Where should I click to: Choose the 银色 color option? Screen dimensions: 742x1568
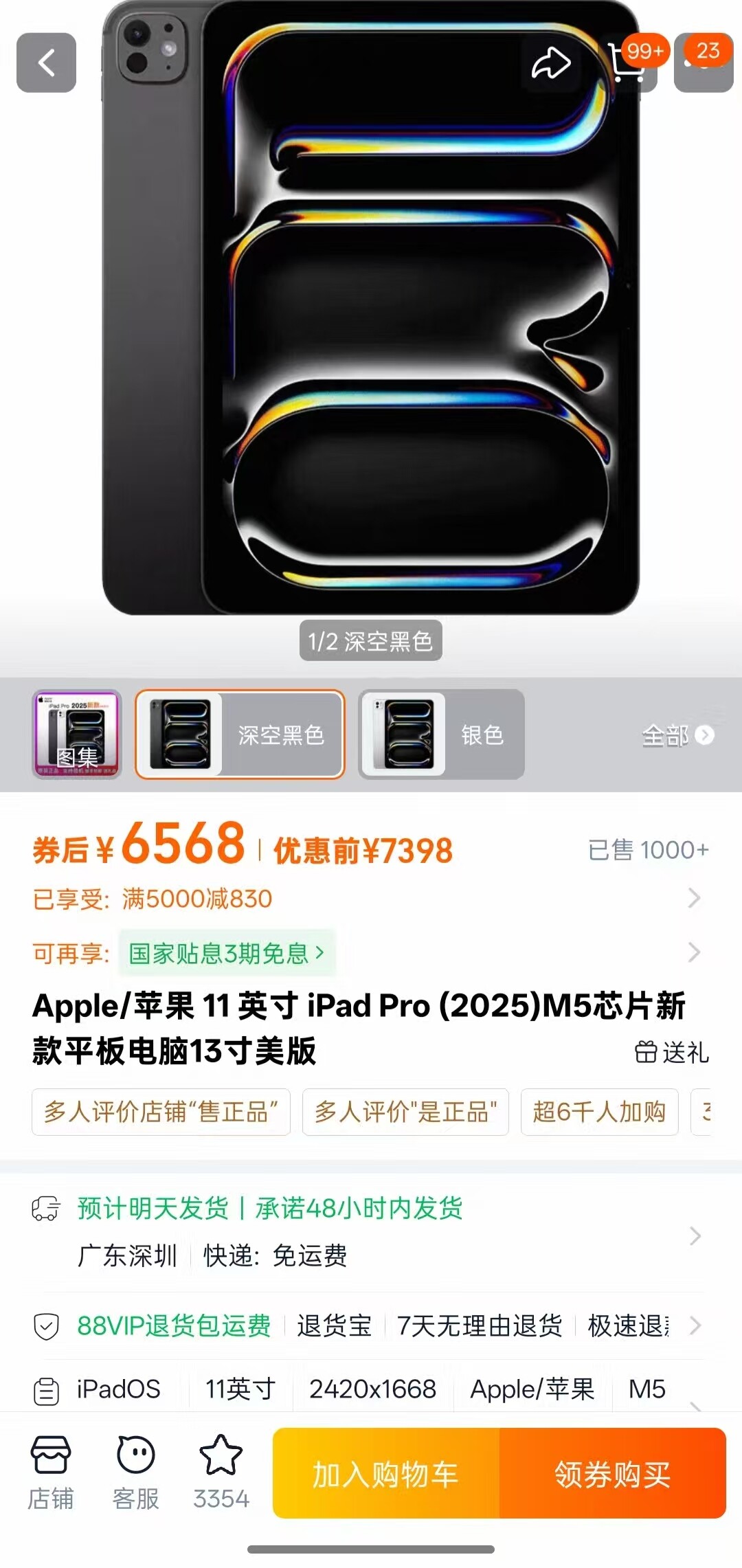(441, 734)
